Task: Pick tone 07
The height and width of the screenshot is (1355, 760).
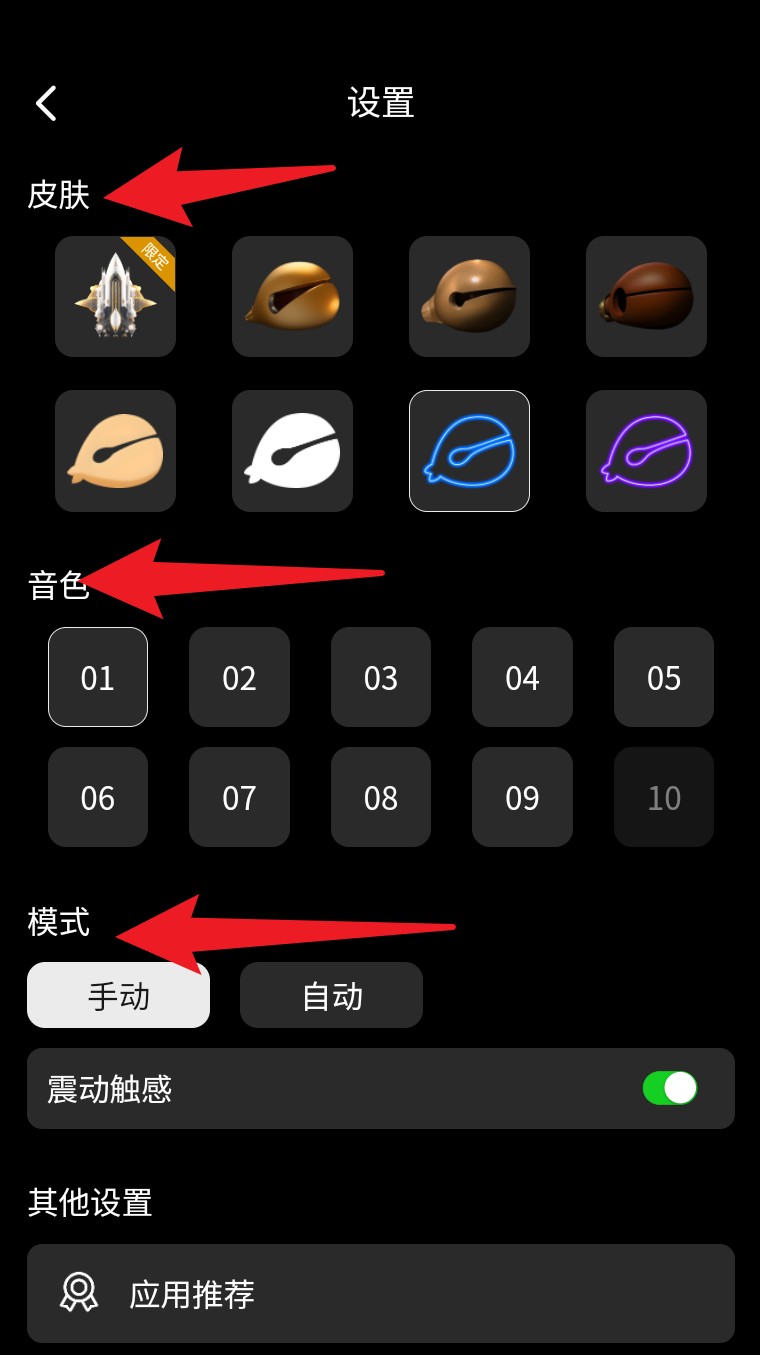Action: [x=239, y=797]
